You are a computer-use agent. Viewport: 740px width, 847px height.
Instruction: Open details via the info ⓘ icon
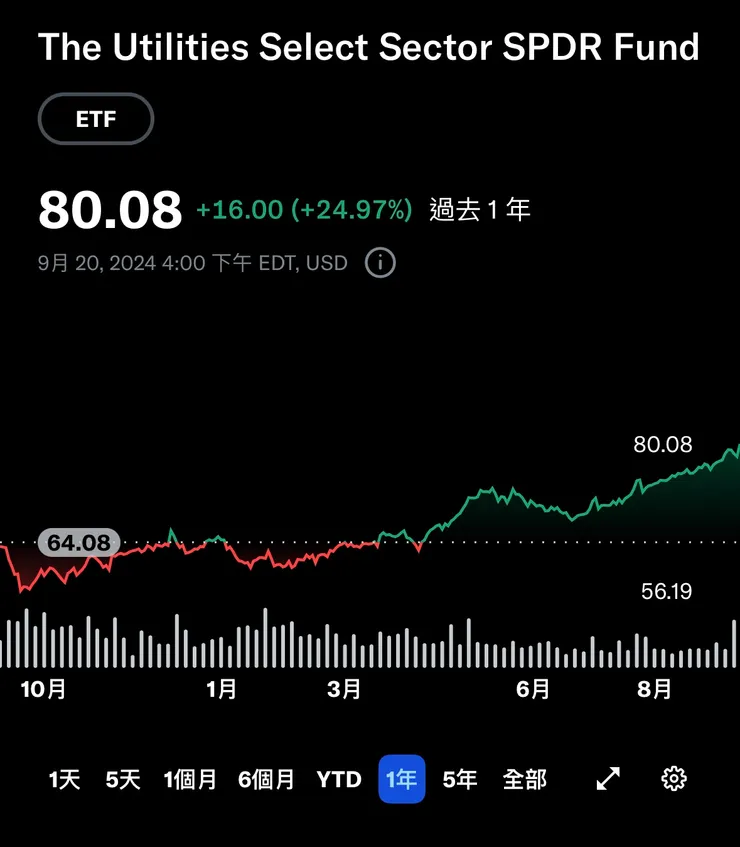[379, 263]
